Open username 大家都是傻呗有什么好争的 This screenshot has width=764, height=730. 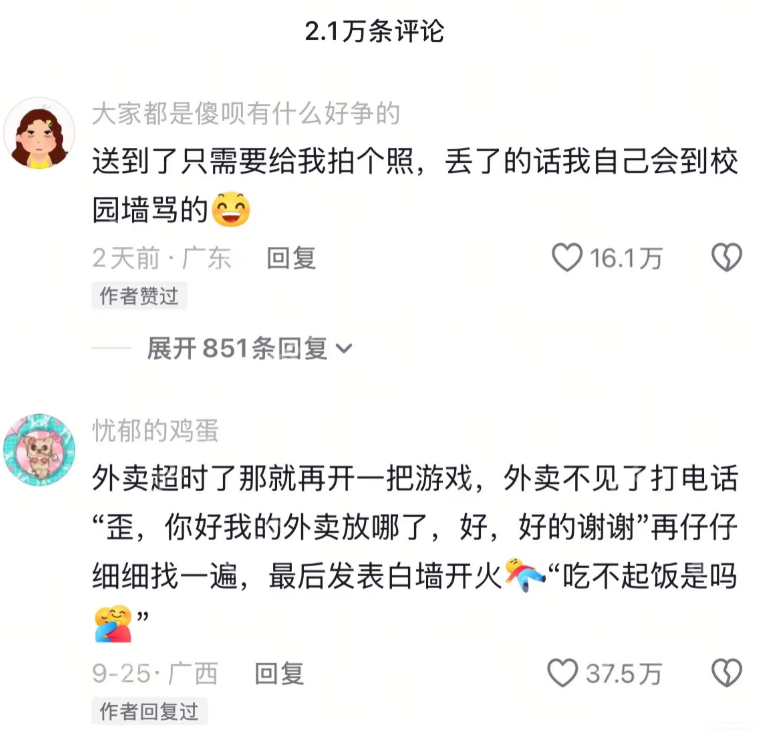pyautogui.click(x=245, y=114)
